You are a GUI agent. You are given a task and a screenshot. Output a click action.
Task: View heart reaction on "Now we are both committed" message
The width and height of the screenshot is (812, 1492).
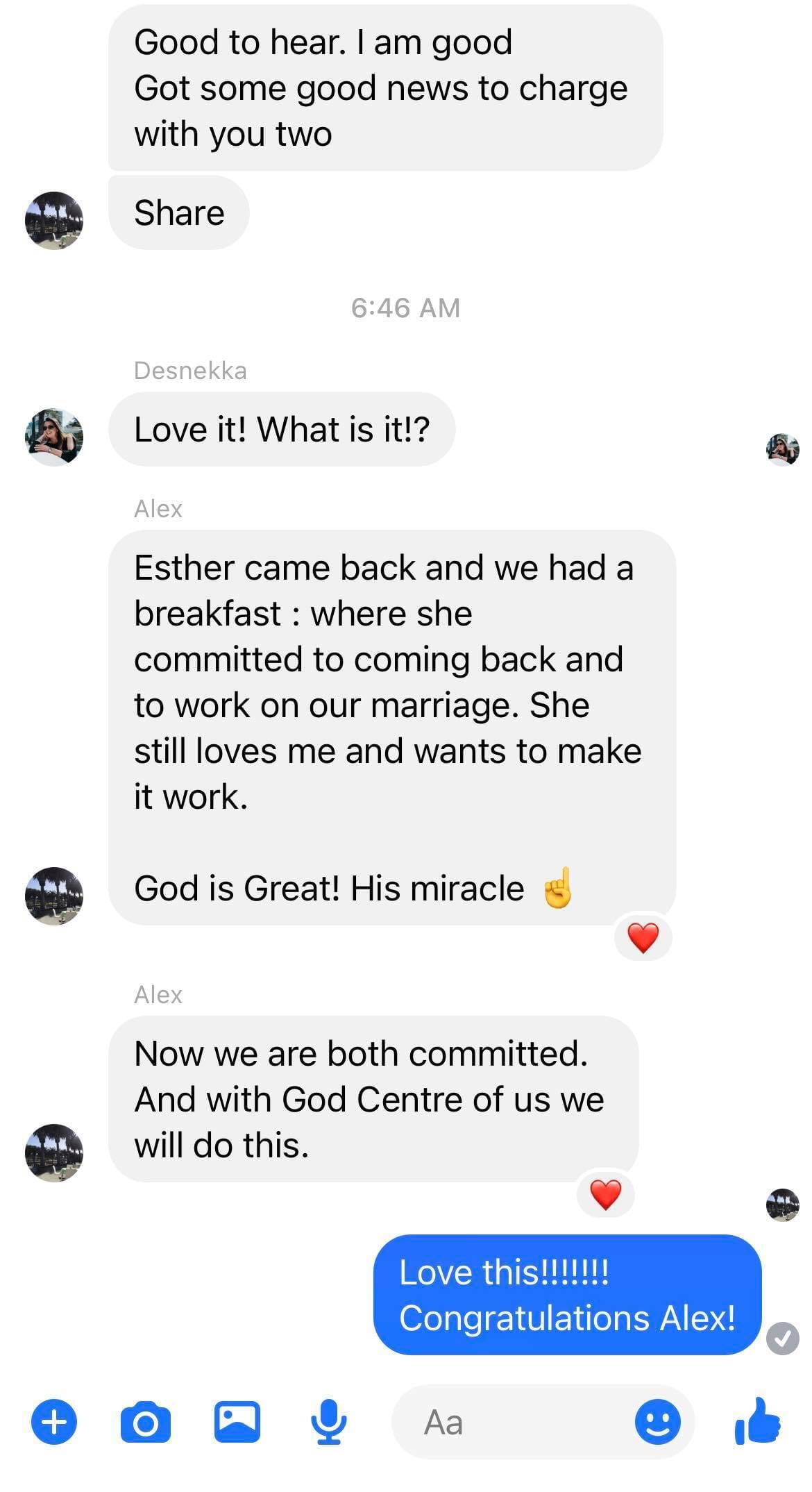point(605,1195)
